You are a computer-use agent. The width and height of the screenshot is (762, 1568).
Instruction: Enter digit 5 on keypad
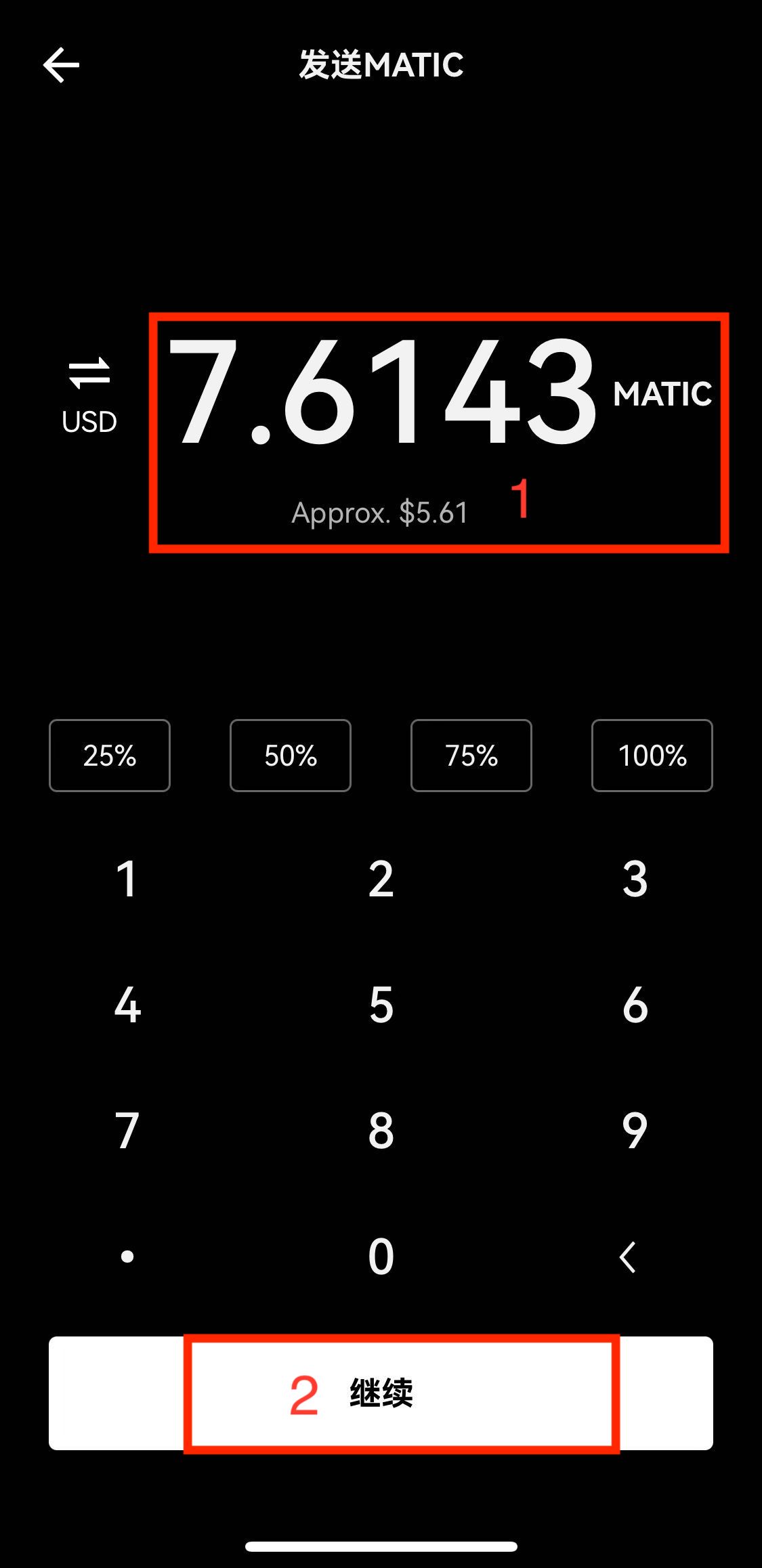coord(381,1005)
